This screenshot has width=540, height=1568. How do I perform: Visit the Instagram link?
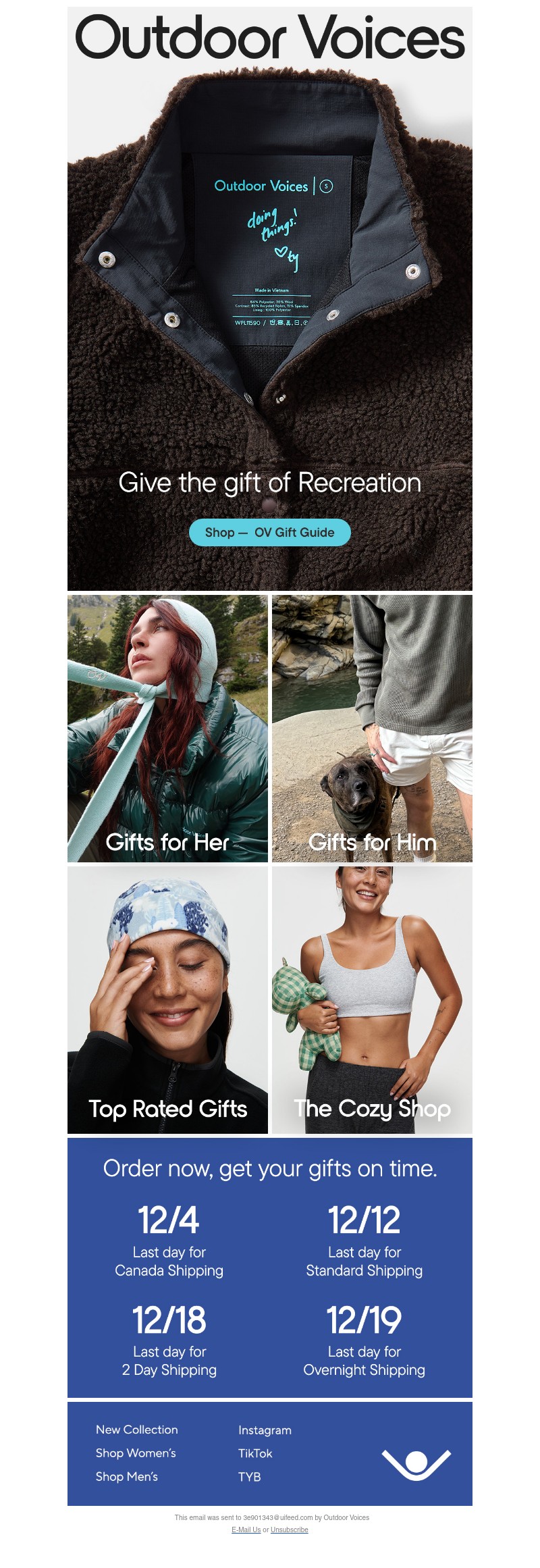(x=265, y=1430)
